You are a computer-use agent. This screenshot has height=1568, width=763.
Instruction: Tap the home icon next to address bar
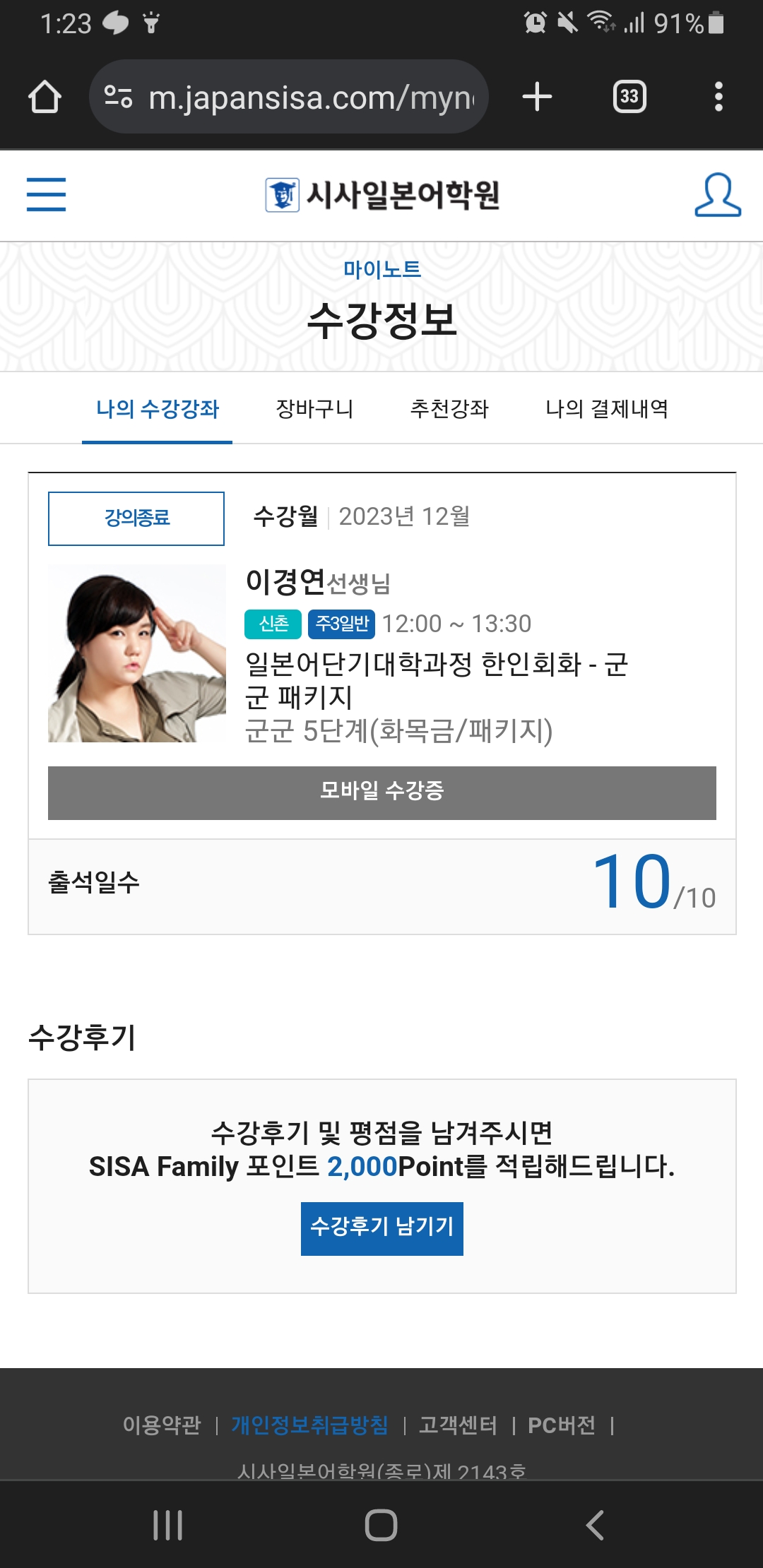[45, 99]
